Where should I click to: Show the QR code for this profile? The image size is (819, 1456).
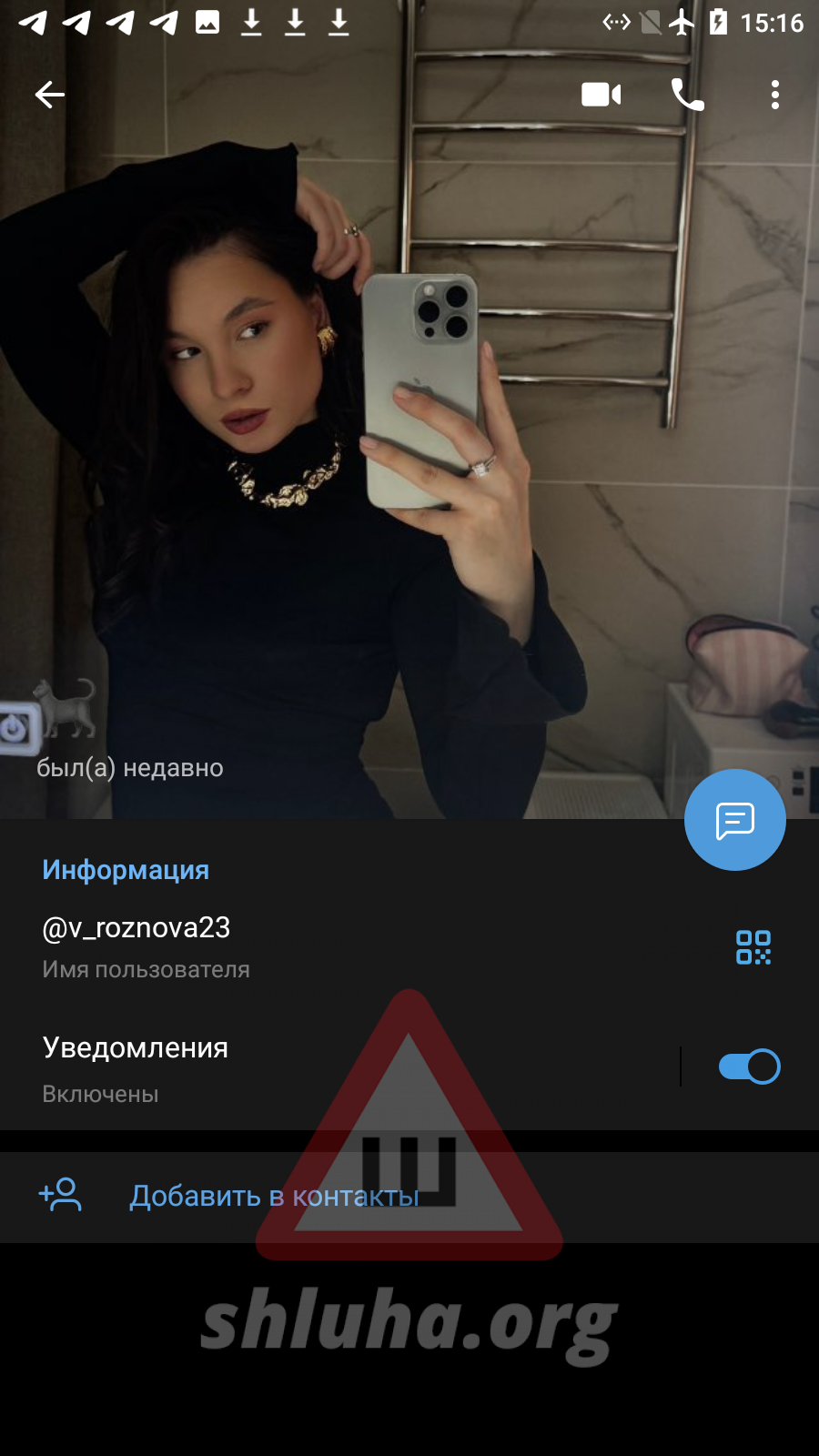pyautogui.click(x=753, y=947)
